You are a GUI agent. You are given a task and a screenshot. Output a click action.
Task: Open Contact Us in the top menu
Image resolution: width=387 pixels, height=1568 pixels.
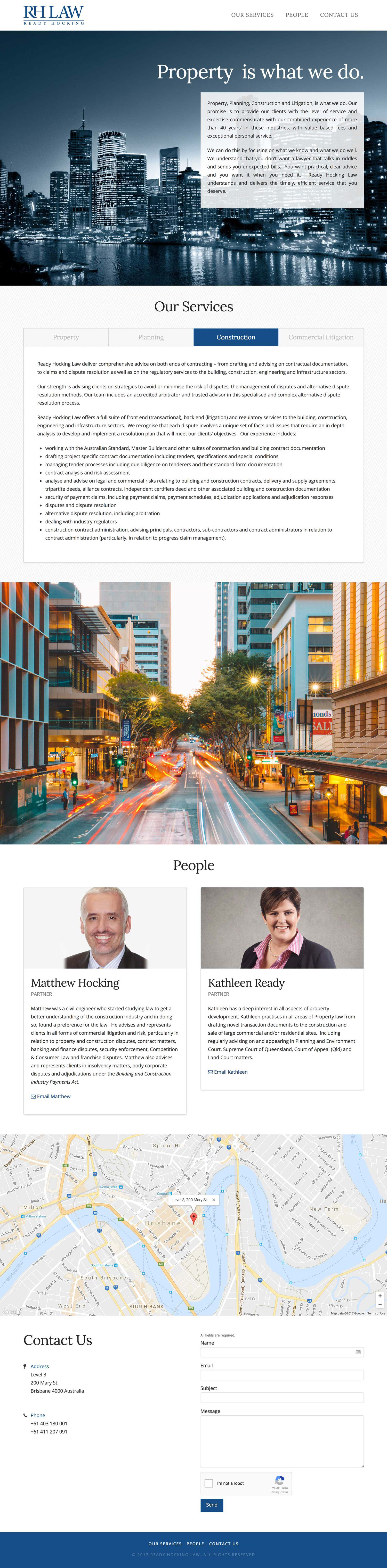pyautogui.click(x=339, y=15)
